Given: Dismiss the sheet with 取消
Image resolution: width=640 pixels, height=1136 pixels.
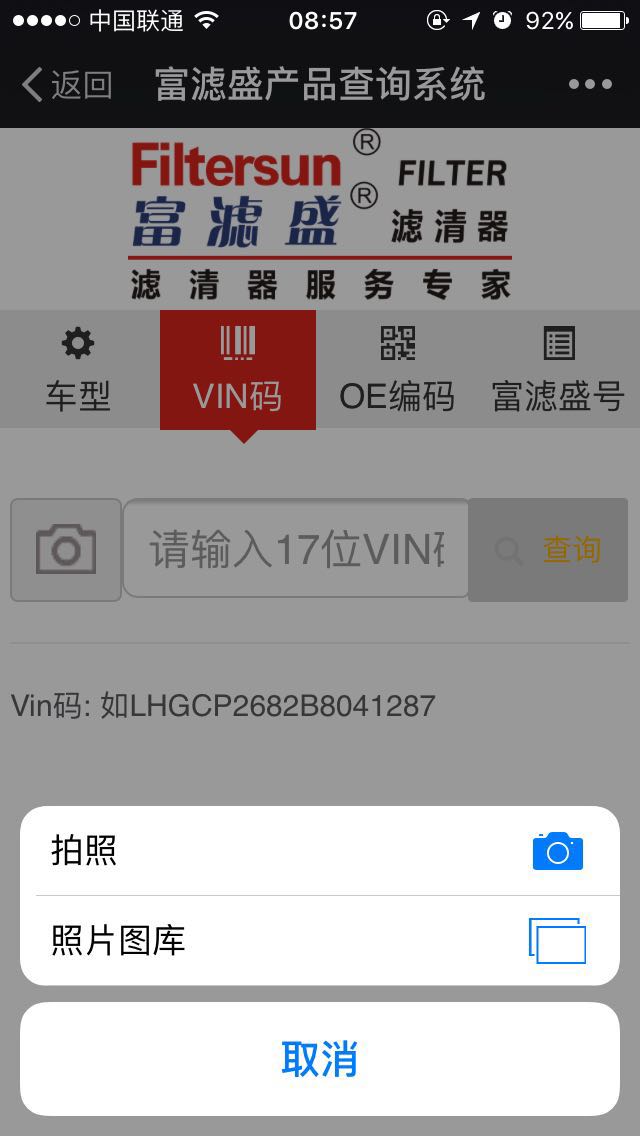Looking at the screenshot, I should point(320,1058).
